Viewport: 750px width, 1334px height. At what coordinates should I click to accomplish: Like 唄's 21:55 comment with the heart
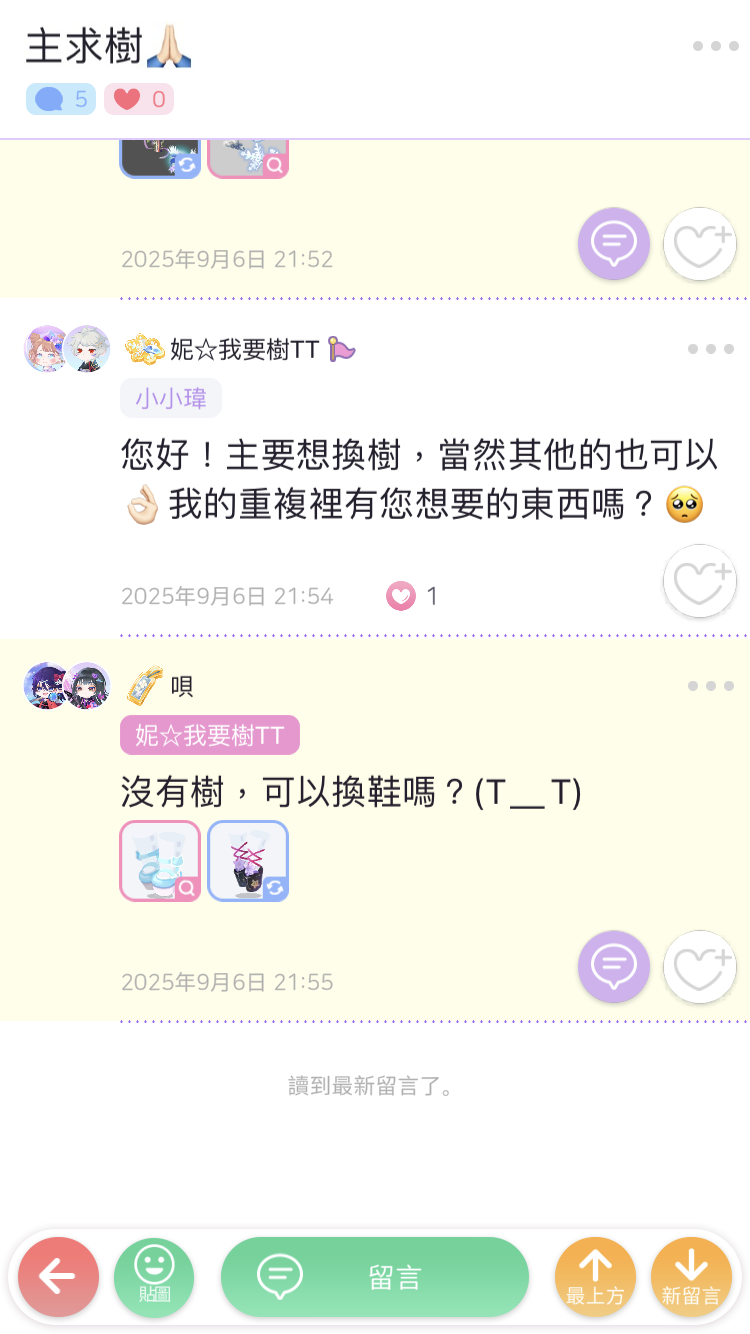[699, 966]
